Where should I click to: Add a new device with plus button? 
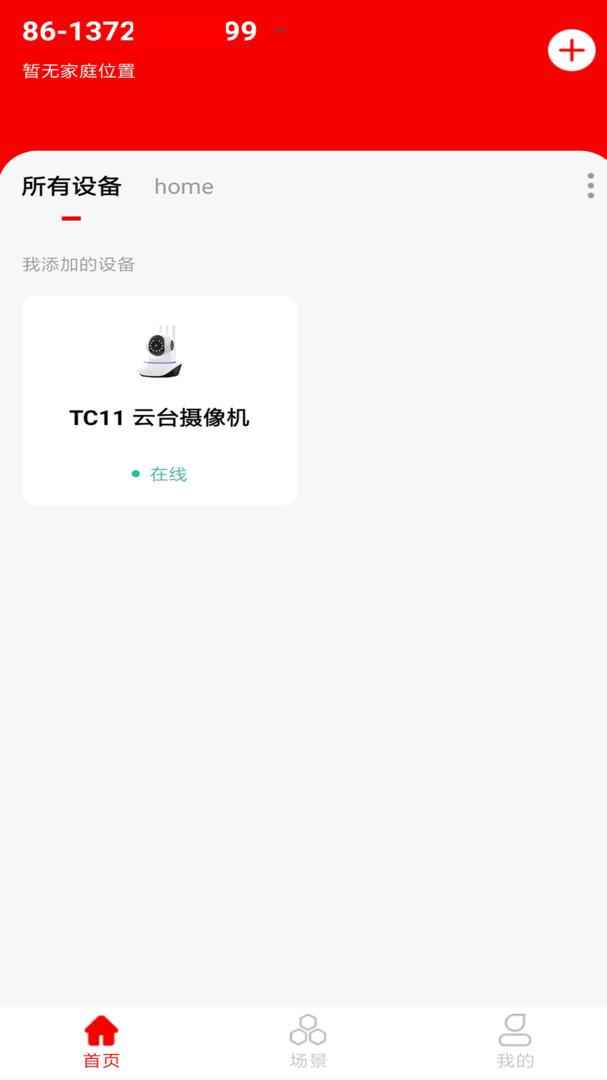coord(571,50)
